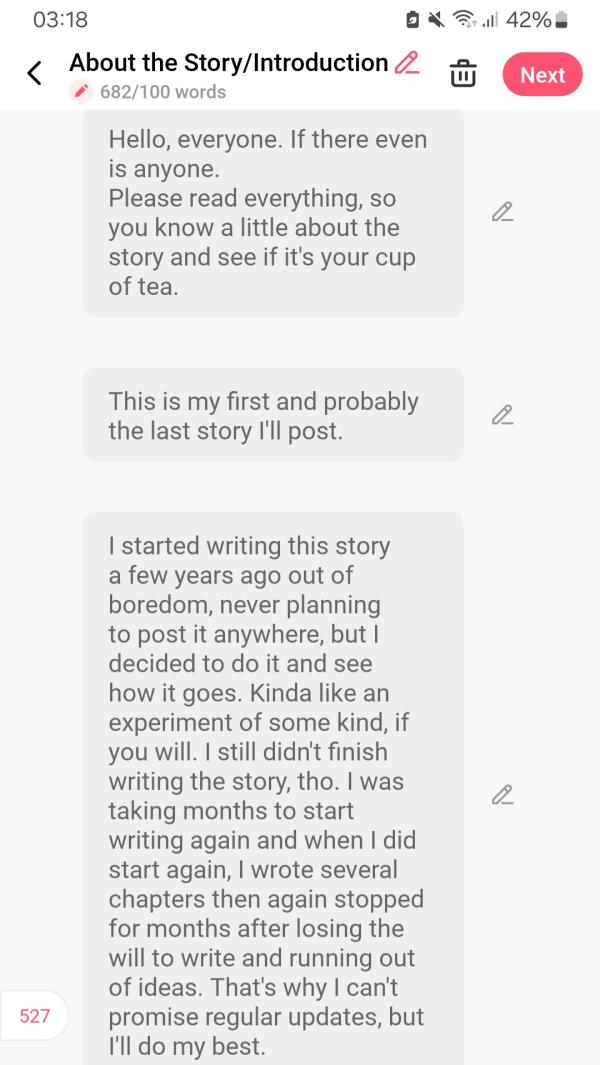
Task: Tap the 527 counter bubble
Action: tap(34, 1016)
